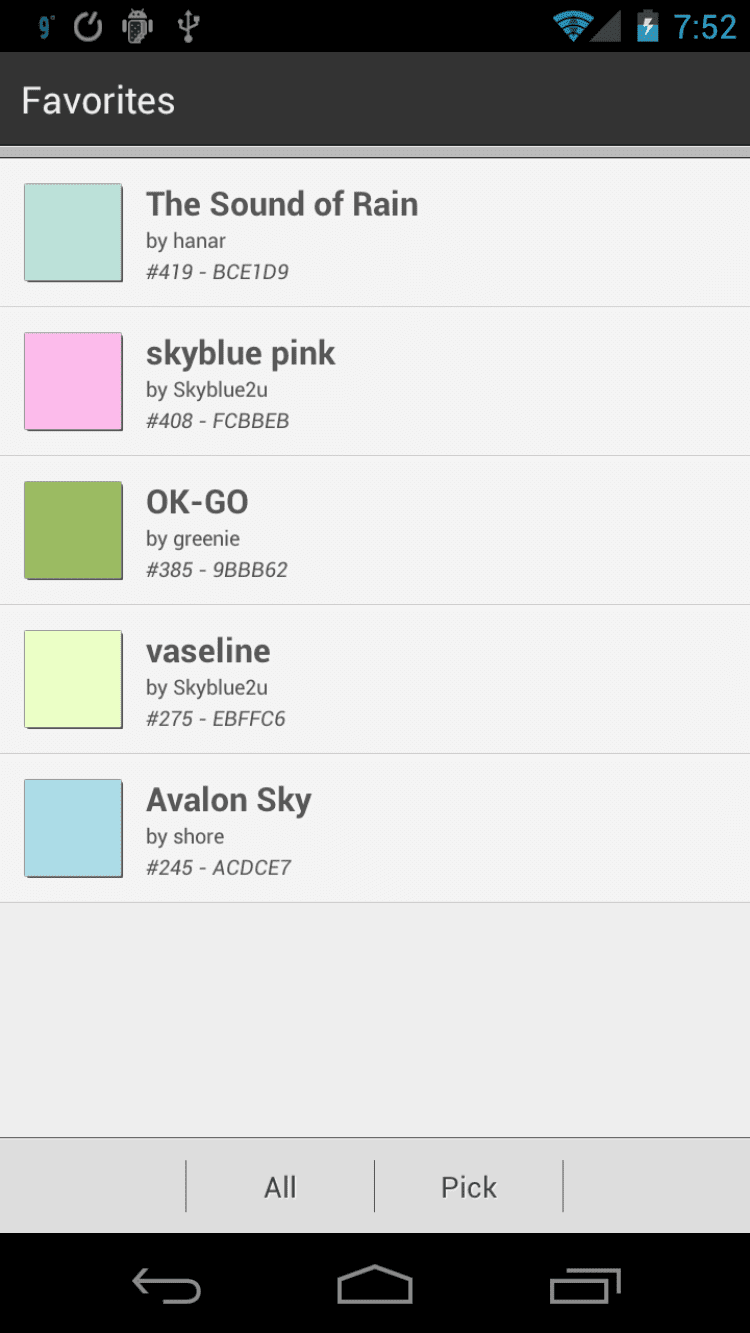The image size is (750, 1333).
Task: Go to the home screen
Action: [375, 1285]
